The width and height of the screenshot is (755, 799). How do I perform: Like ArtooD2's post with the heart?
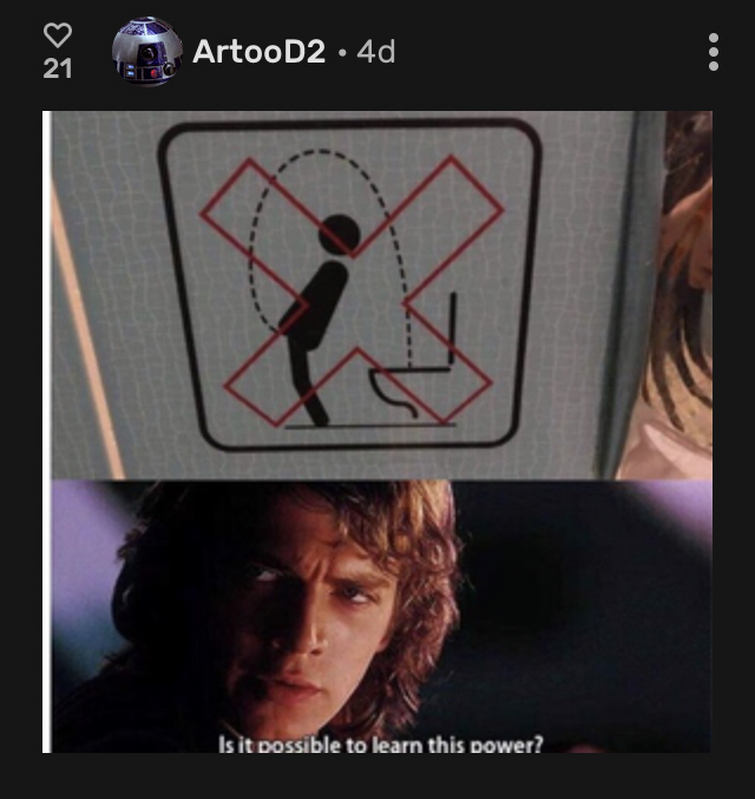58,35
